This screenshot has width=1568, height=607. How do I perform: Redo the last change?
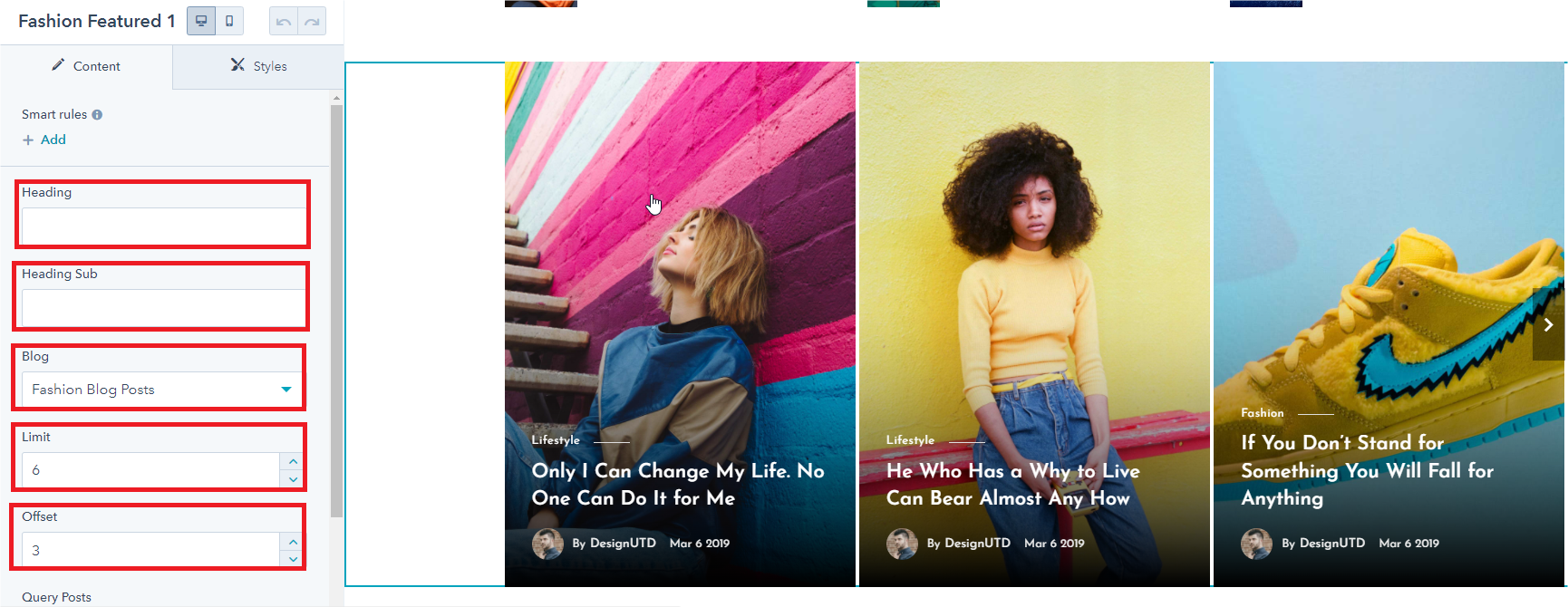[312, 22]
